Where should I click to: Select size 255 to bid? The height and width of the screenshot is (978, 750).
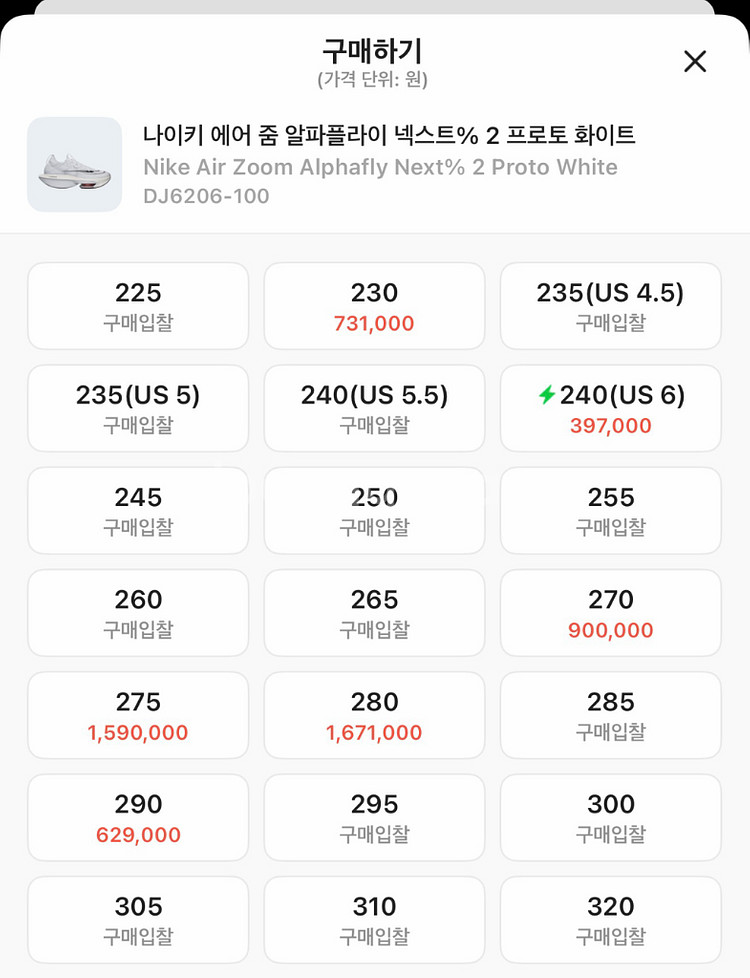(x=610, y=510)
